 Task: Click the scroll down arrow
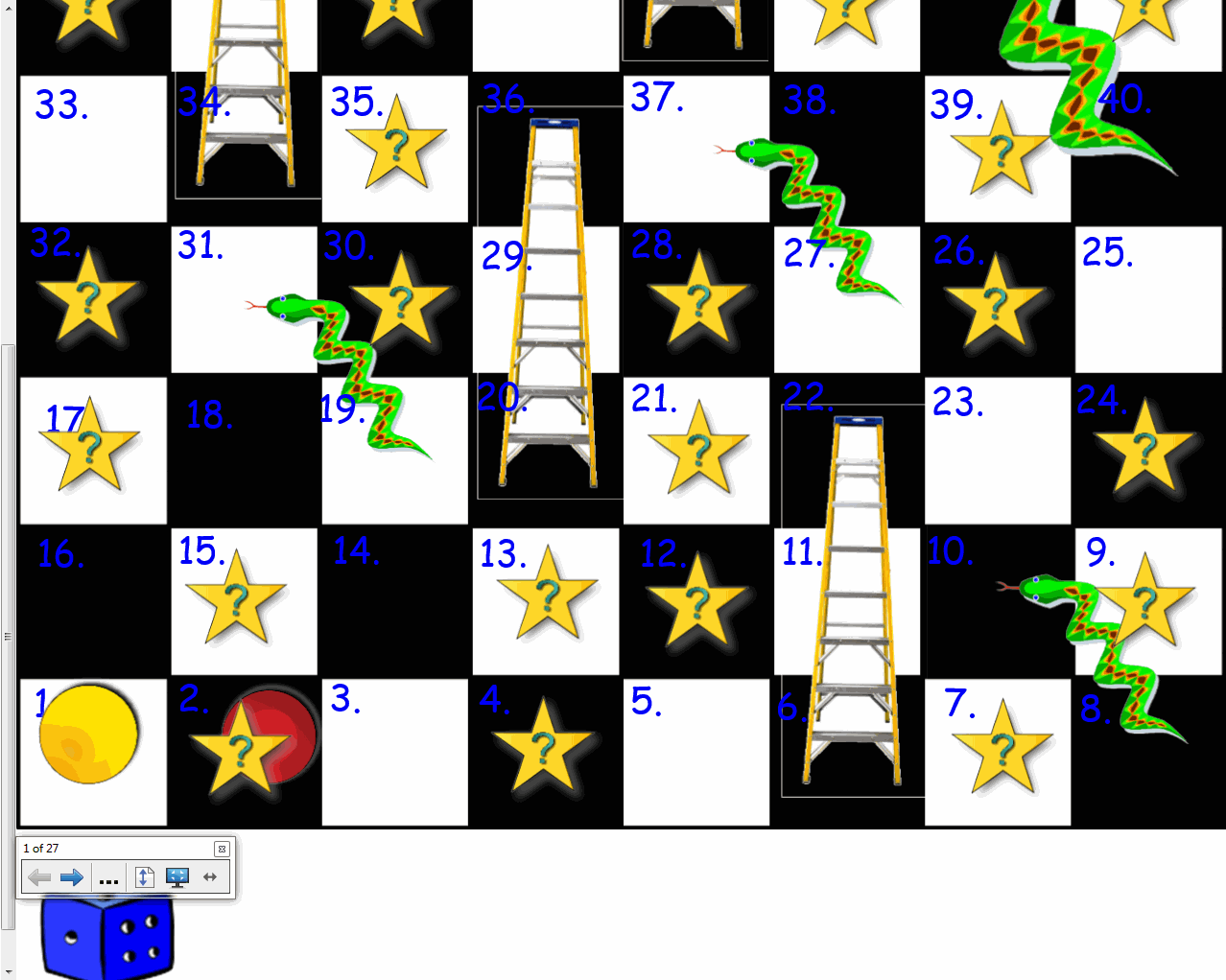tap(8, 970)
